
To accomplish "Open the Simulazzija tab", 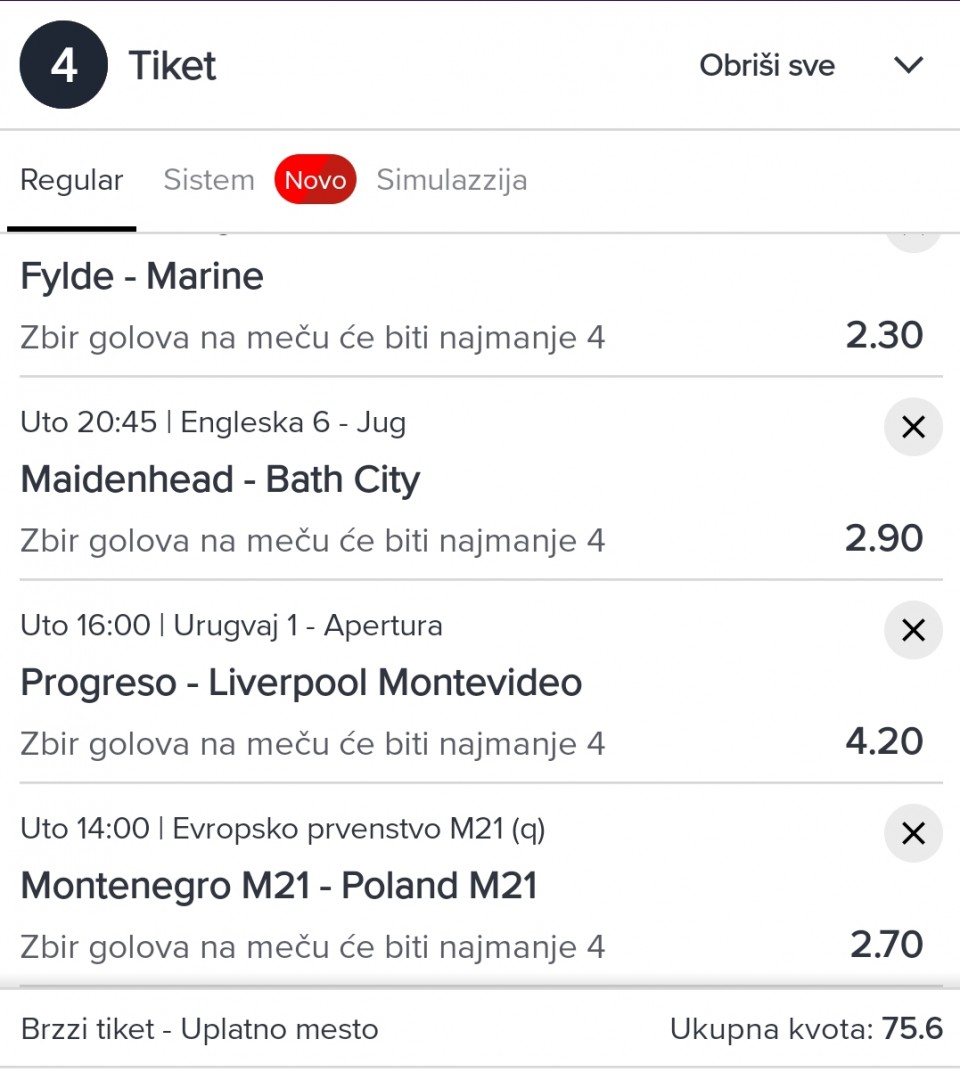I will click(451, 181).
